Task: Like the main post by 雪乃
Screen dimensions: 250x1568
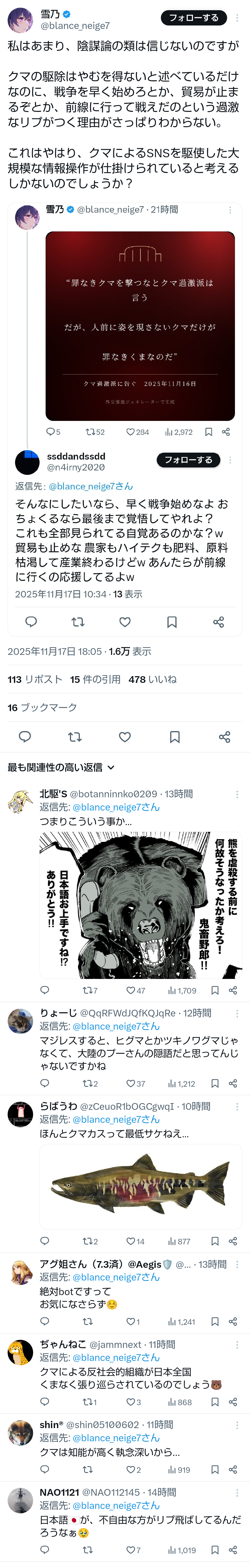Action: pyautogui.click(x=125, y=737)
